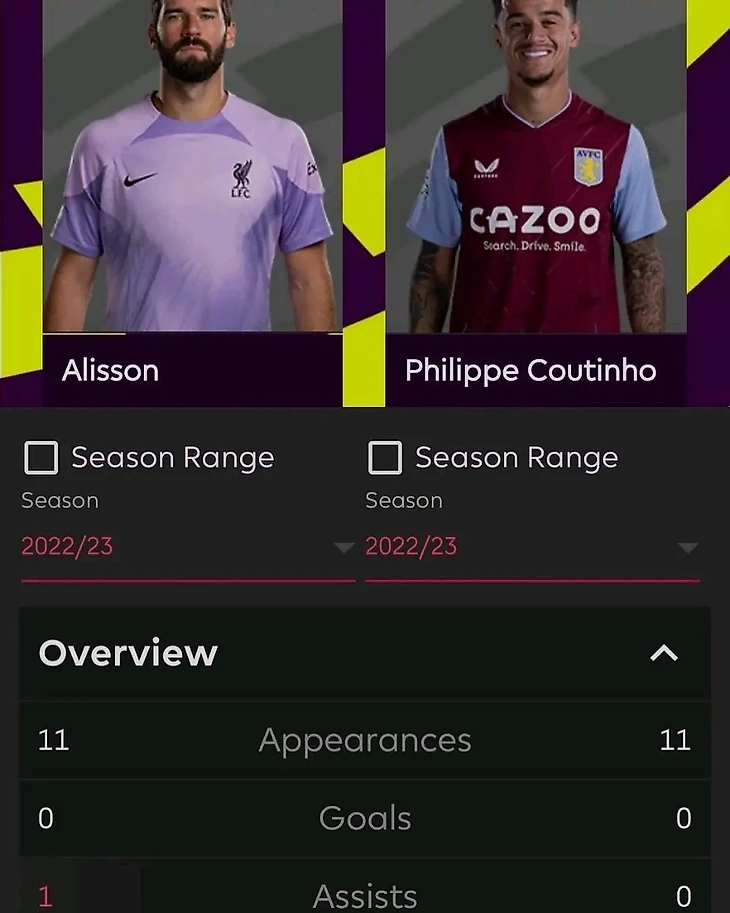Open Philippe Coutinho's 2022/23 season dropdown

point(532,547)
